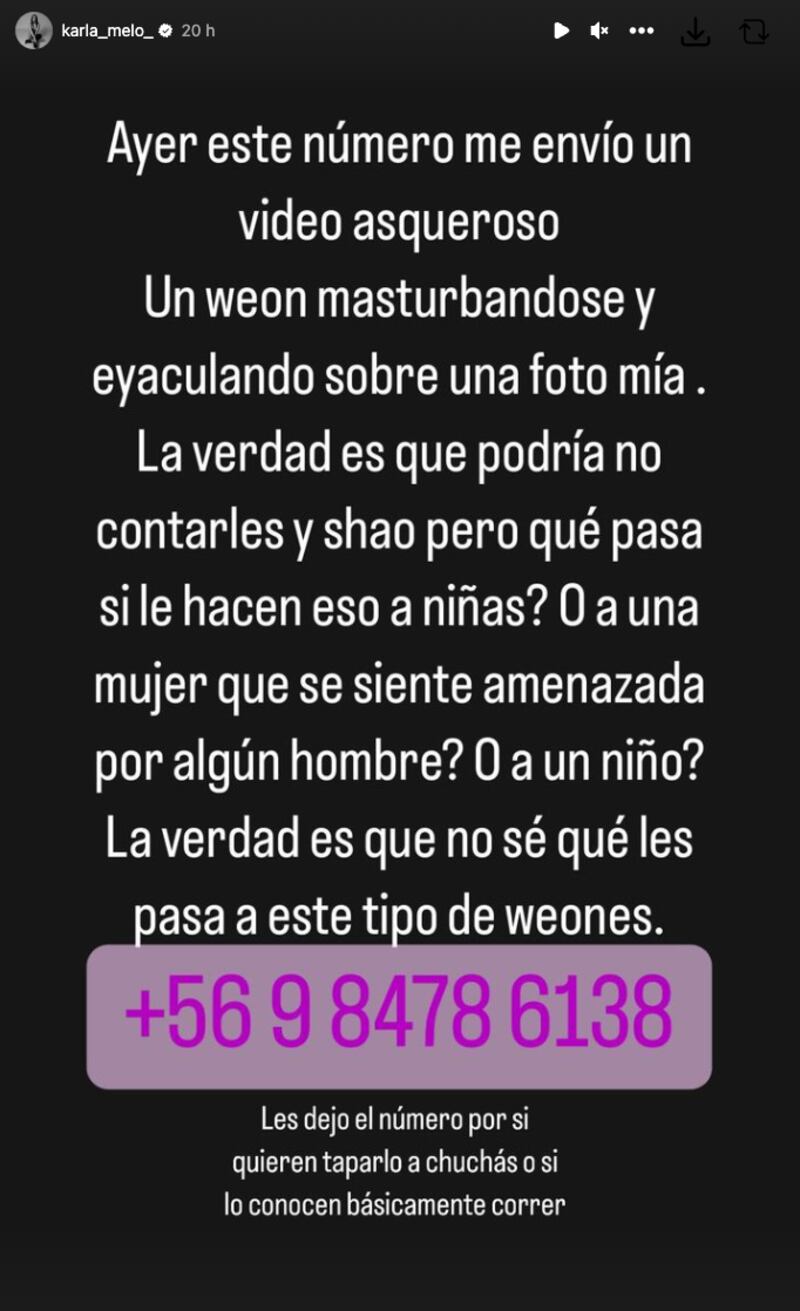Screen dimensions: 800x1311
Task: Unmute the story sound
Action: [599, 31]
